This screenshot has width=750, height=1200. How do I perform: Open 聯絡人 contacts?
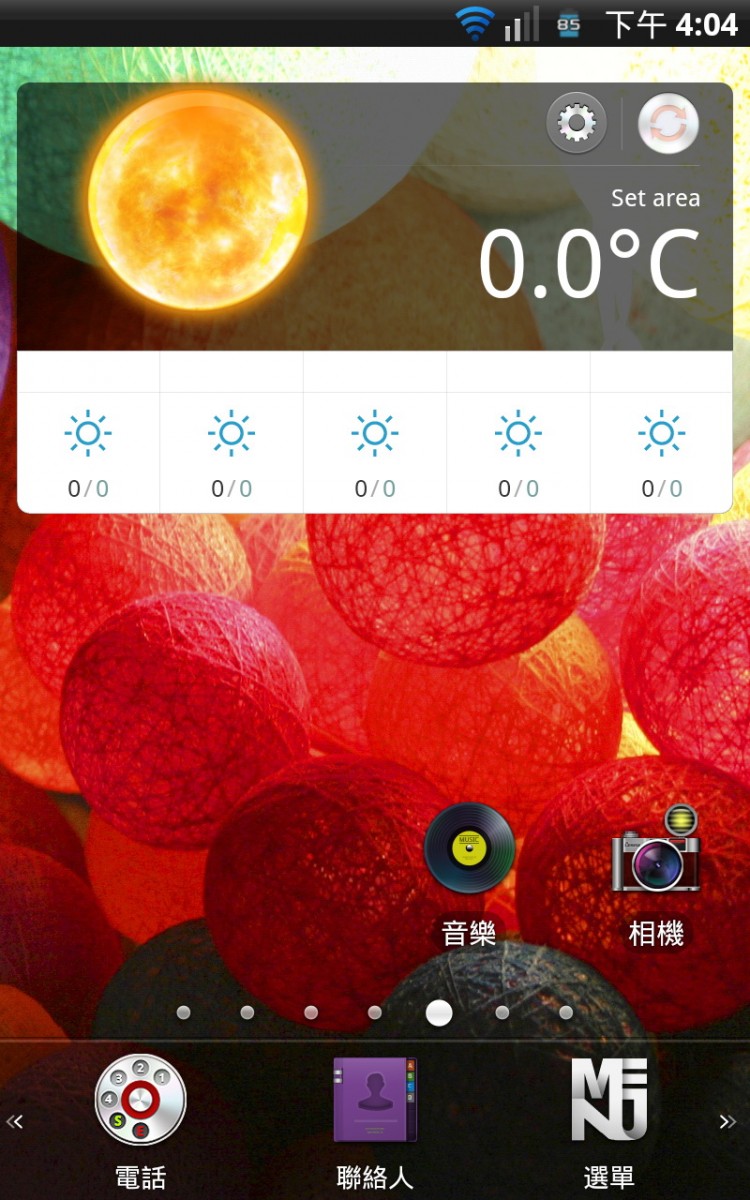pos(375,1100)
